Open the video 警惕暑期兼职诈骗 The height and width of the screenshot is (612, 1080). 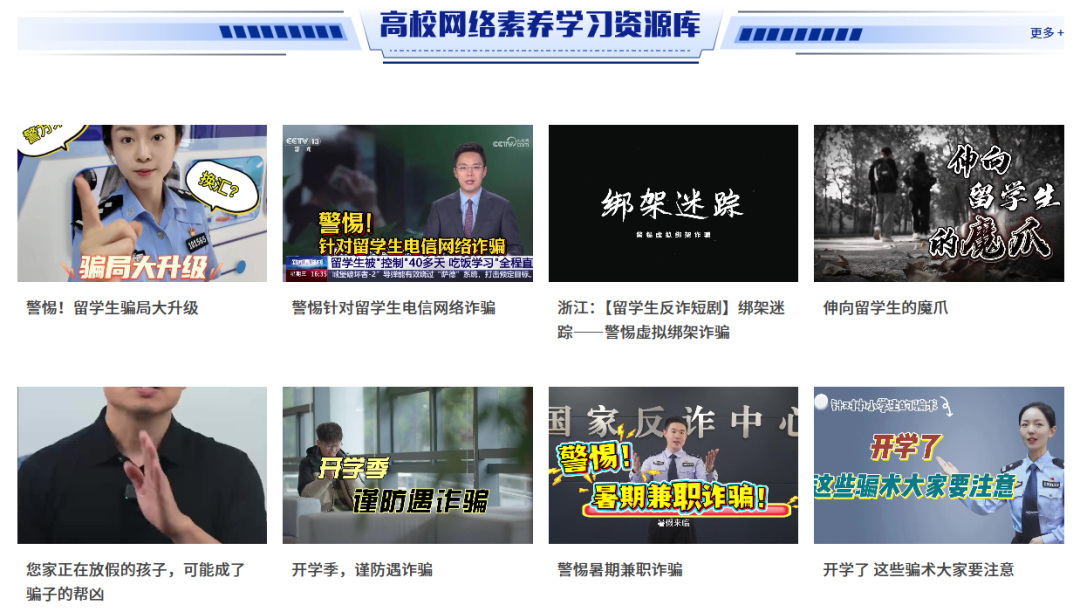pyautogui.click(x=673, y=465)
